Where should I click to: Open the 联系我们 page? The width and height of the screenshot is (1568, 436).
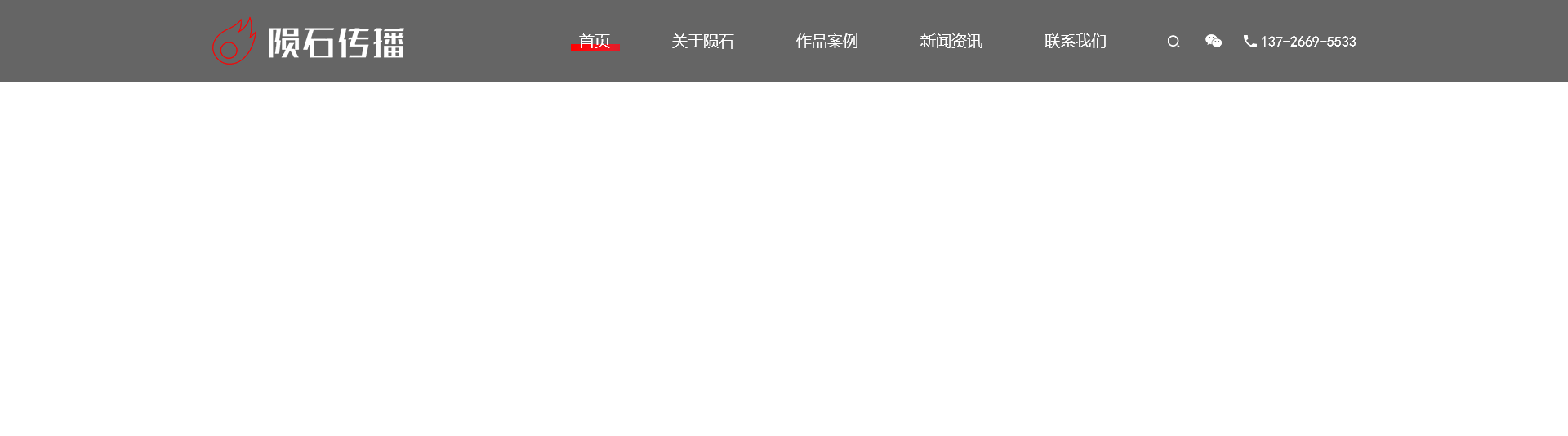click(1075, 41)
